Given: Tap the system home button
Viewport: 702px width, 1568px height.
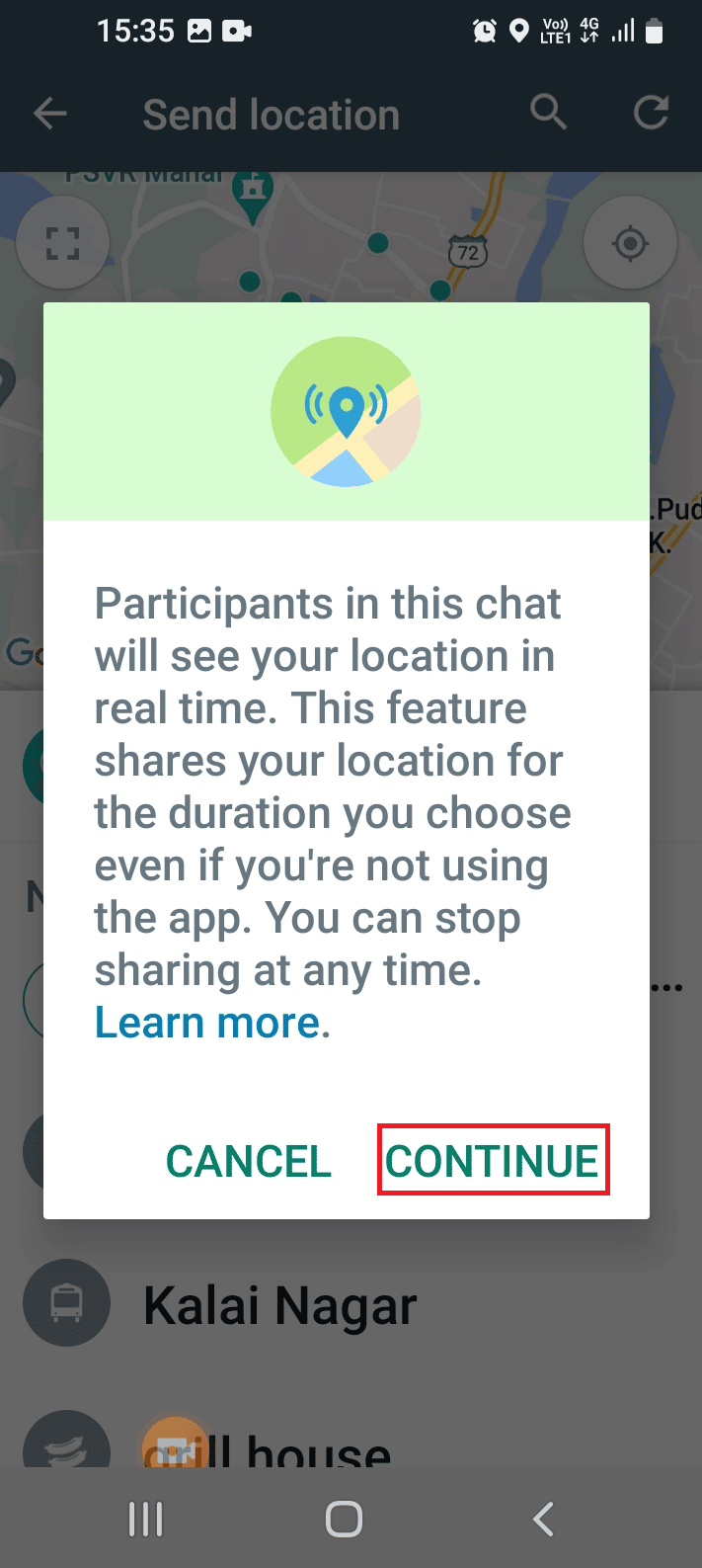Looking at the screenshot, I should point(344,1519).
